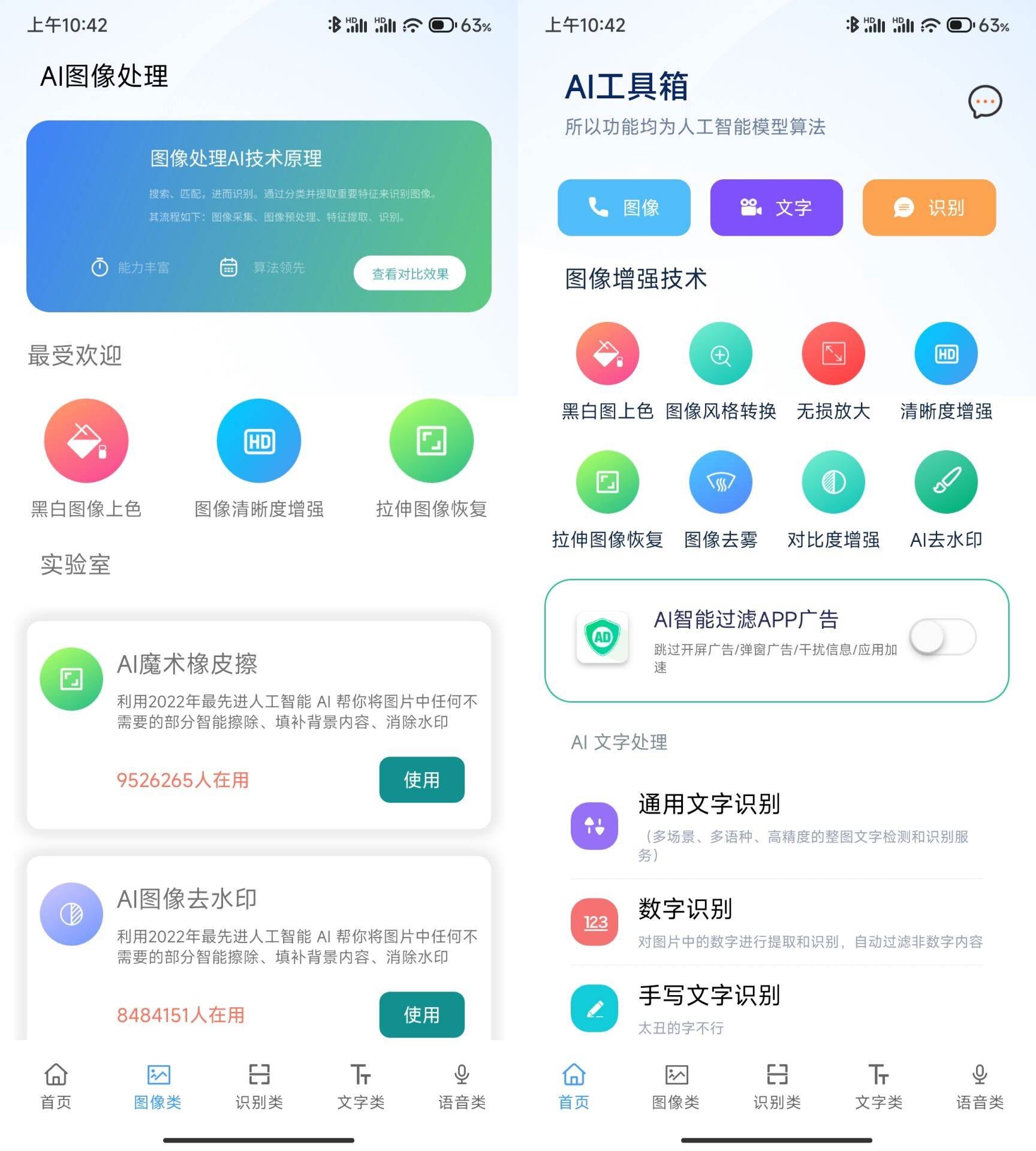Open 无损放大 tool
This screenshot has height=1151, width=1036.
[x=833, y=355]
